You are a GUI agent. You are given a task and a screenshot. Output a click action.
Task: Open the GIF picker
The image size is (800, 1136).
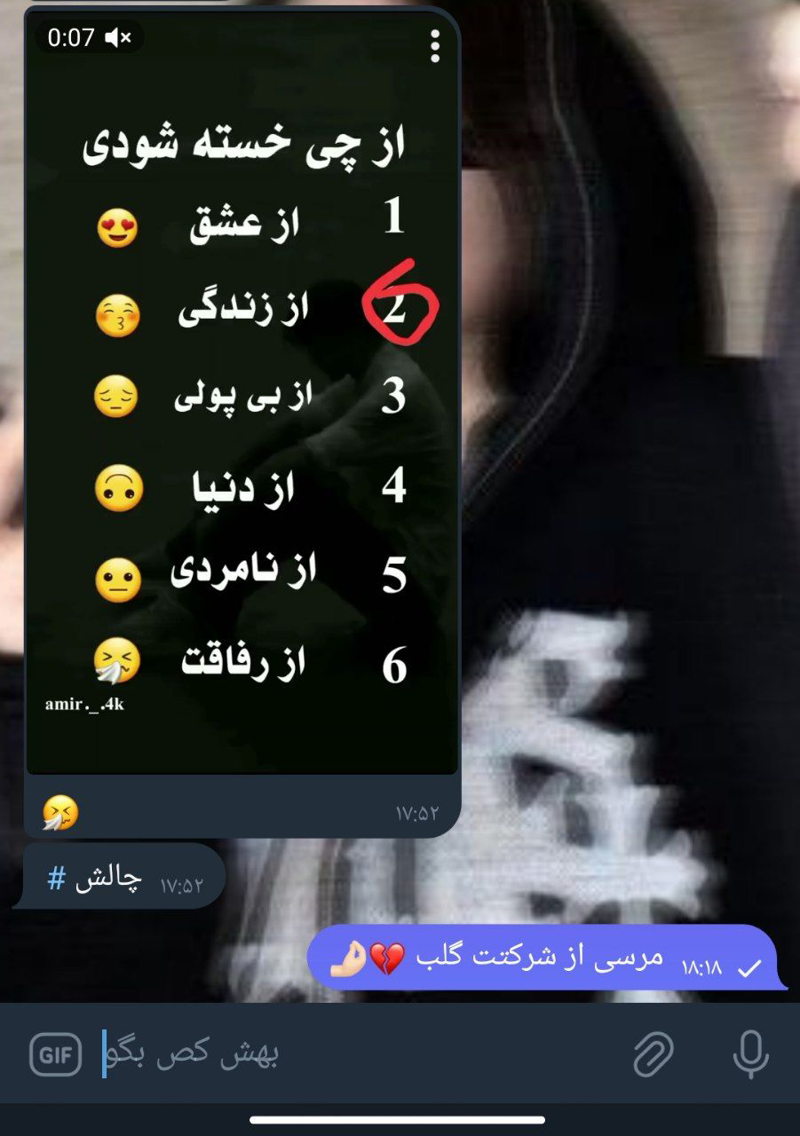tap(55, 1054)
